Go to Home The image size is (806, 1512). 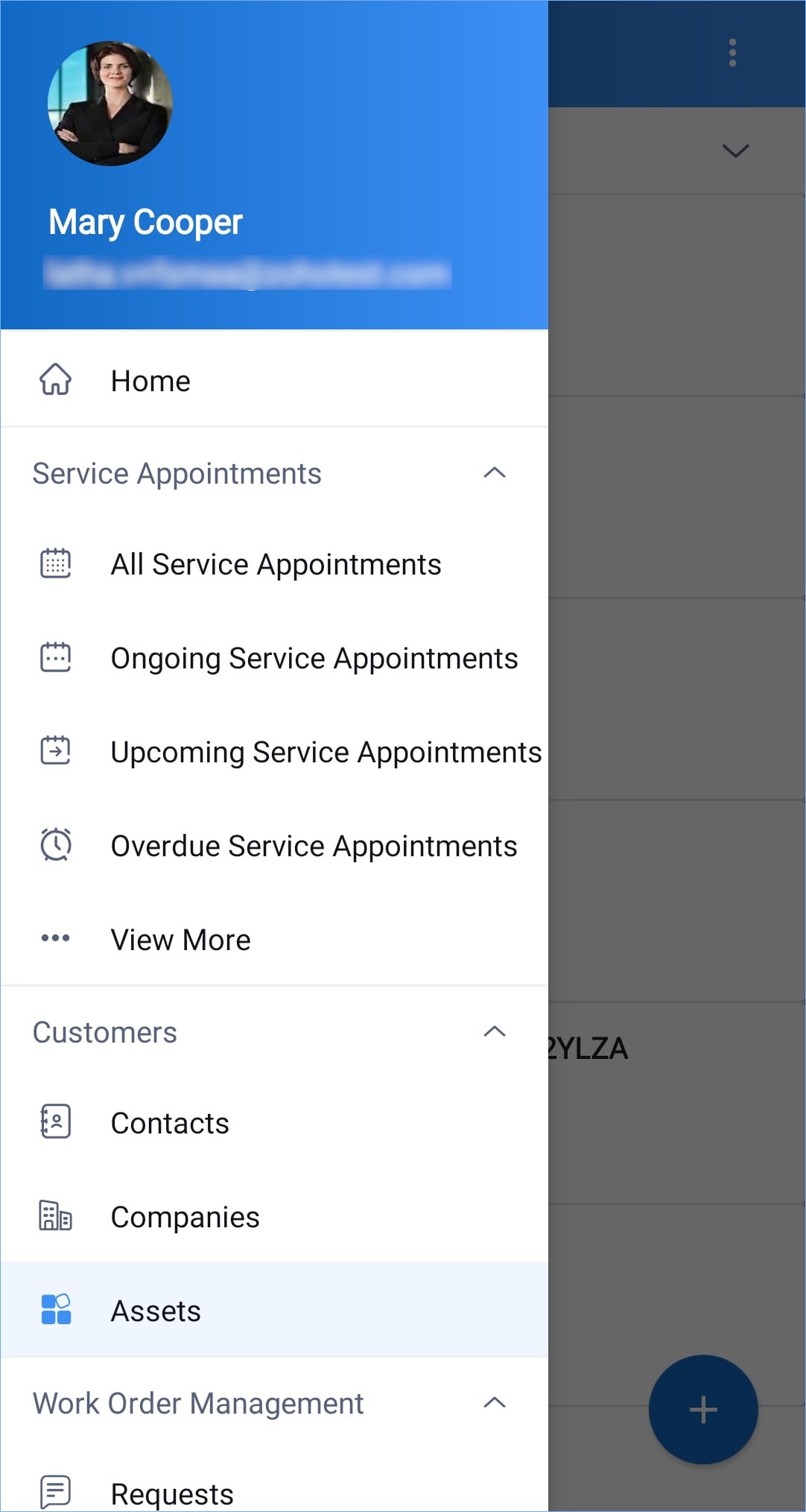coord(150,381)
